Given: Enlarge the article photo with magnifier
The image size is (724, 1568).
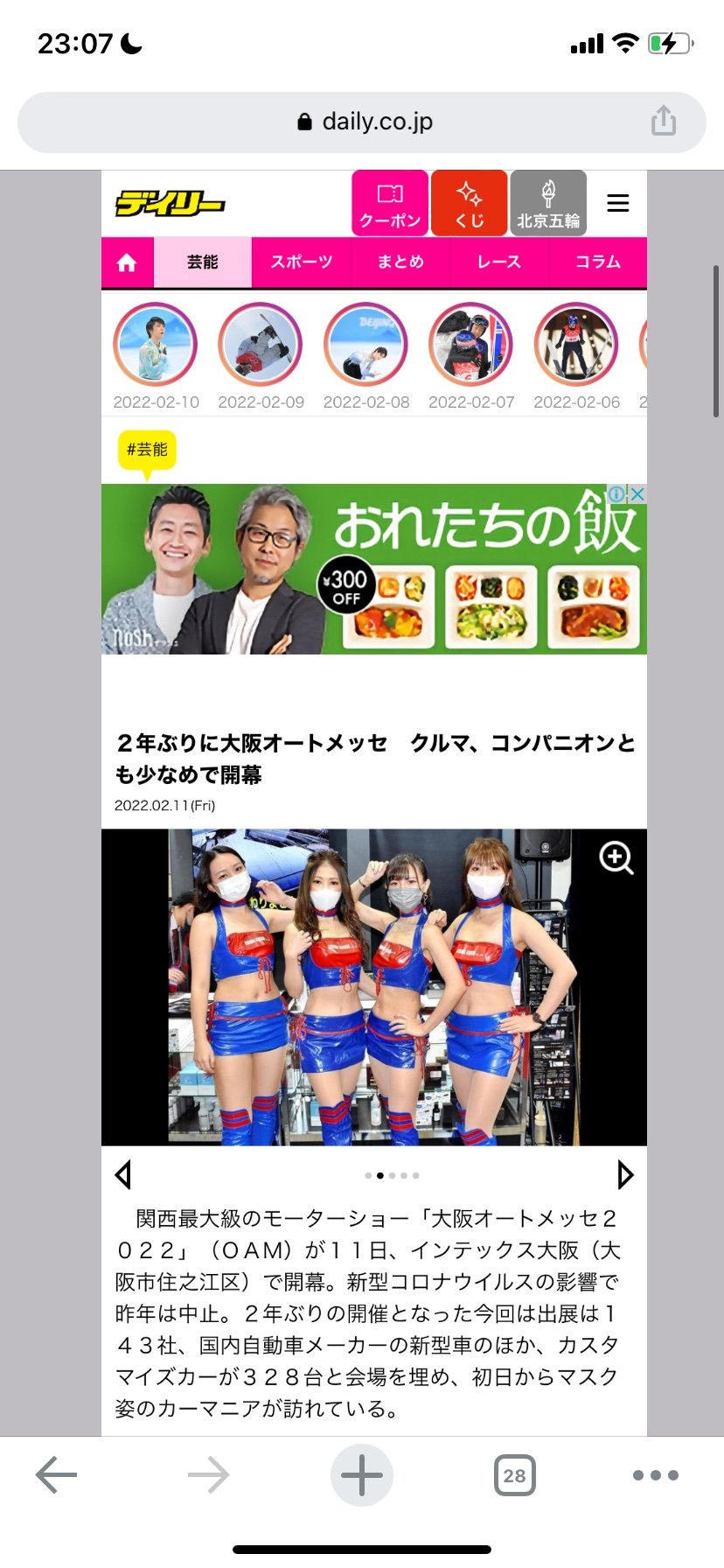Looking at the screenshot, I should point(616,857).
